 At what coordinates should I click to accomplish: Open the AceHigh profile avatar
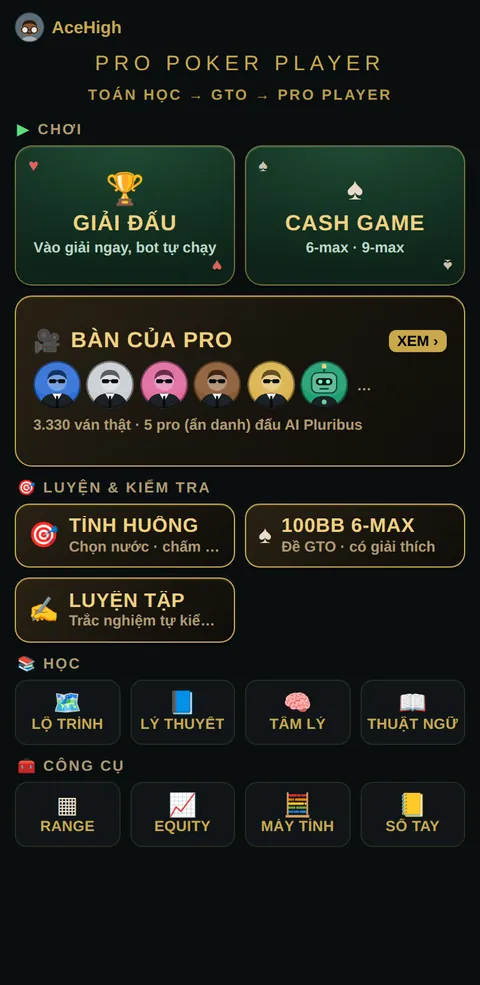tap(30, 28)
